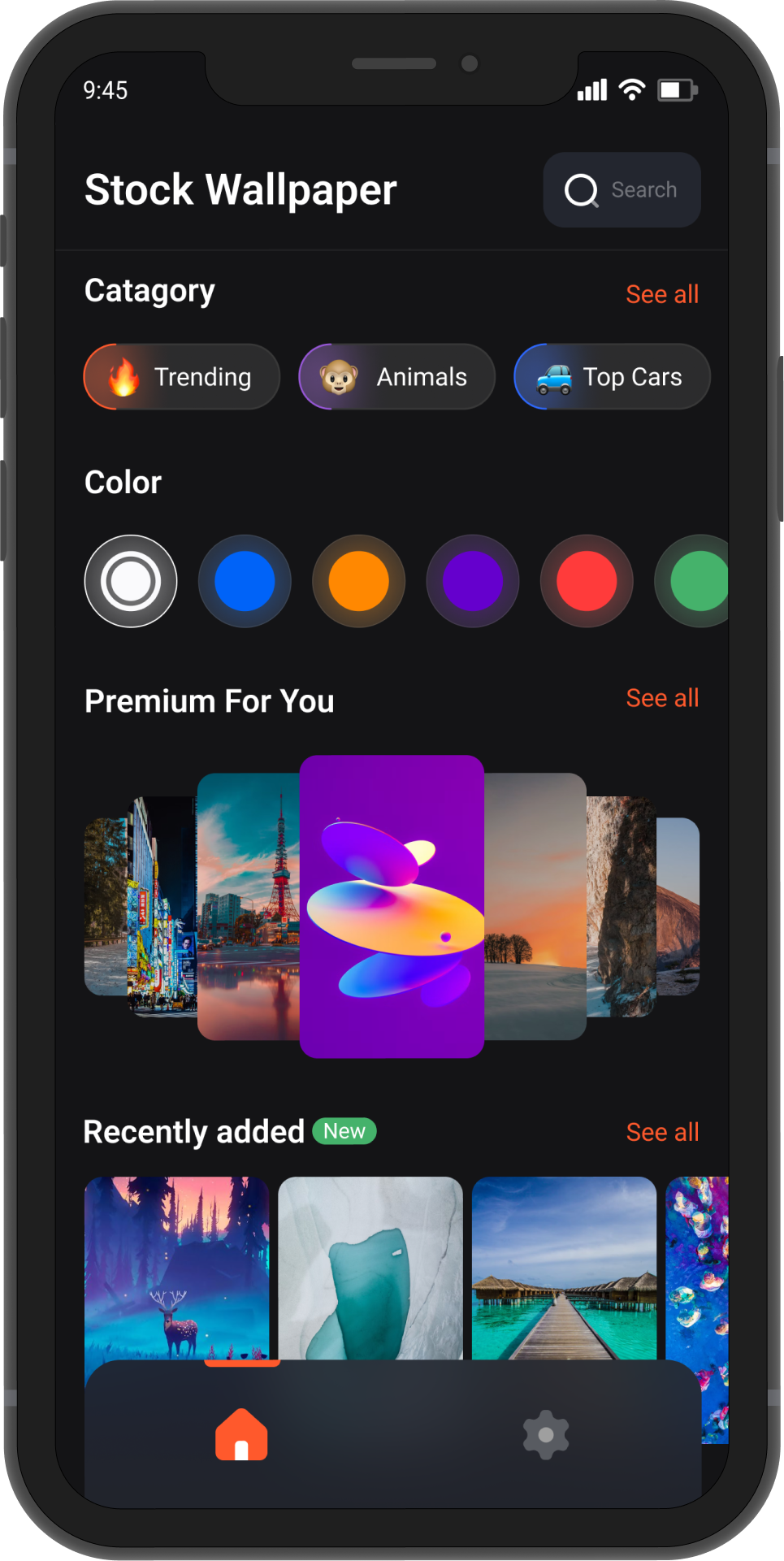Open the settings gear tab
Screen dimensions: 784x1561
[545, 1435]
